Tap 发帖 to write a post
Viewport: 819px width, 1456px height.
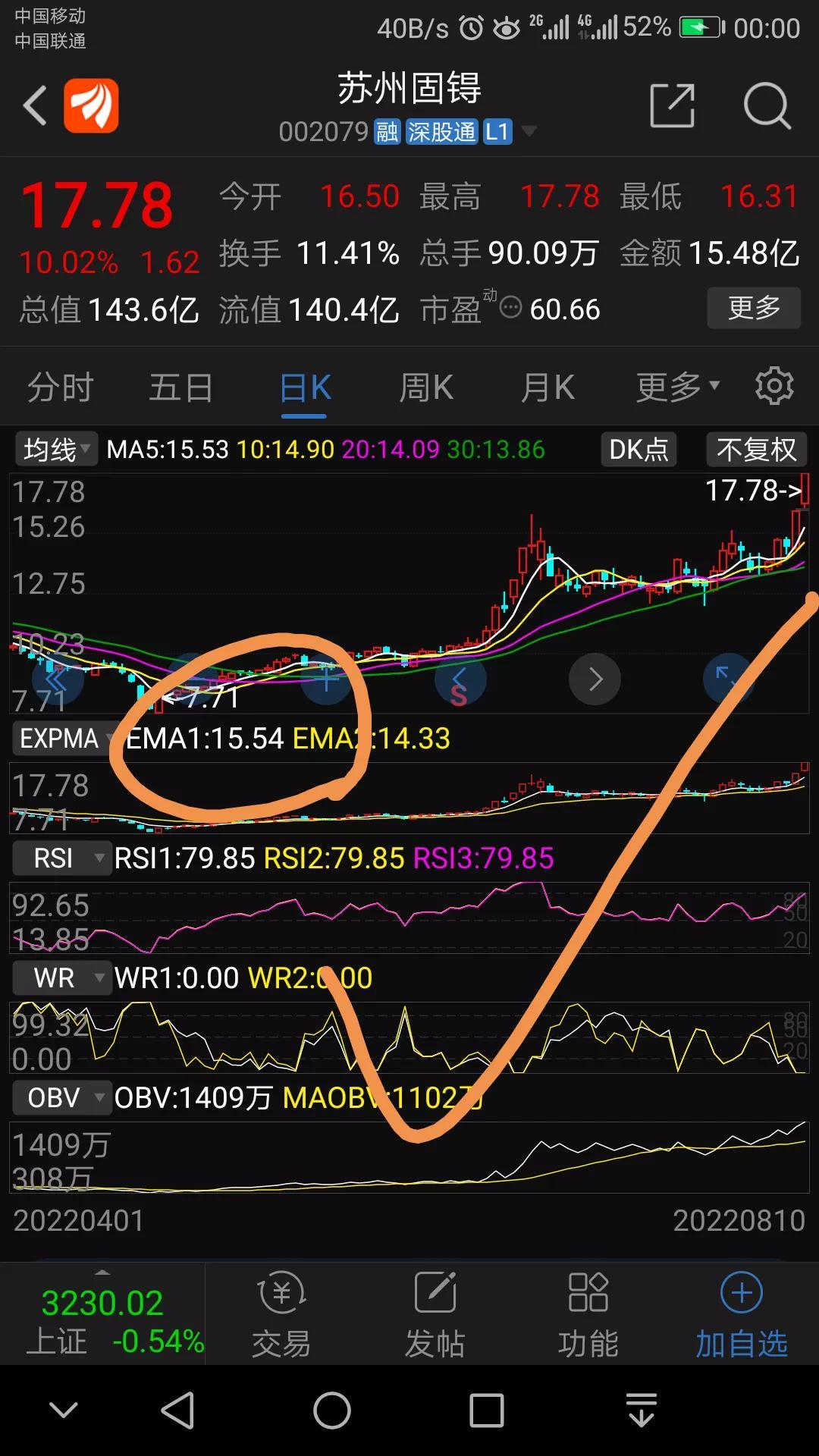click(x=435, y=1315)
